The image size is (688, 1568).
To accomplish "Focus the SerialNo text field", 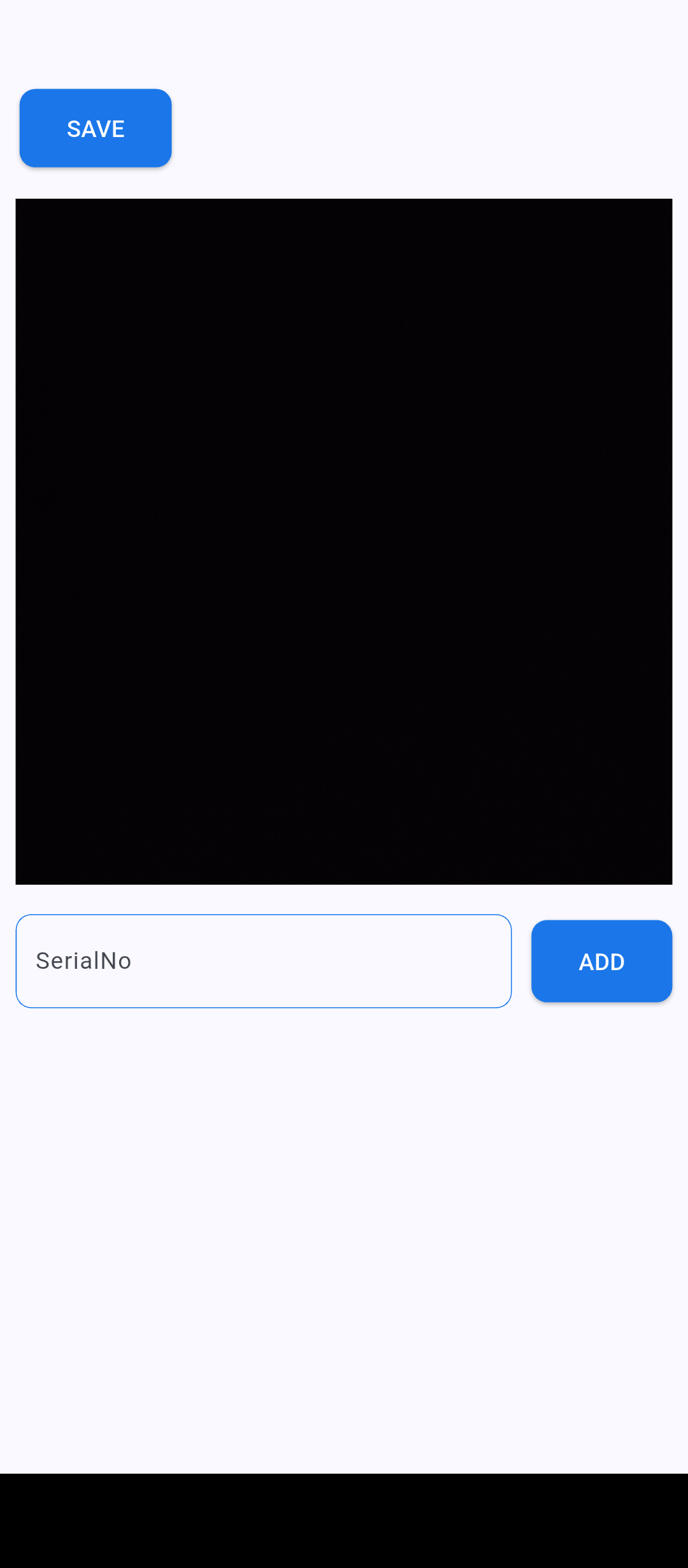I will [x=263, y=961].
